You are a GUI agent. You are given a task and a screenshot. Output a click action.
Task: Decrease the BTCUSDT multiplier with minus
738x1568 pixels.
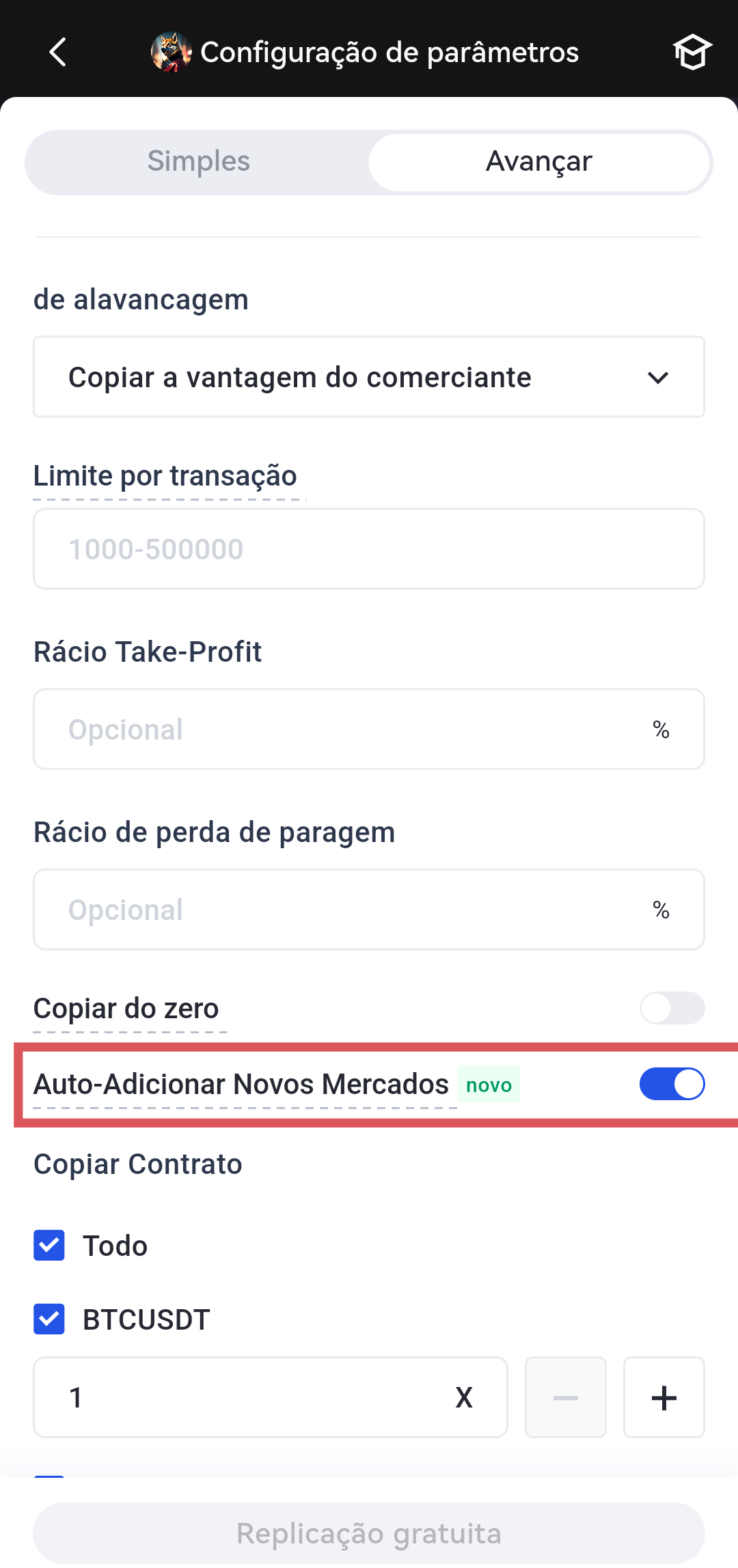(x=565, y=1397)
